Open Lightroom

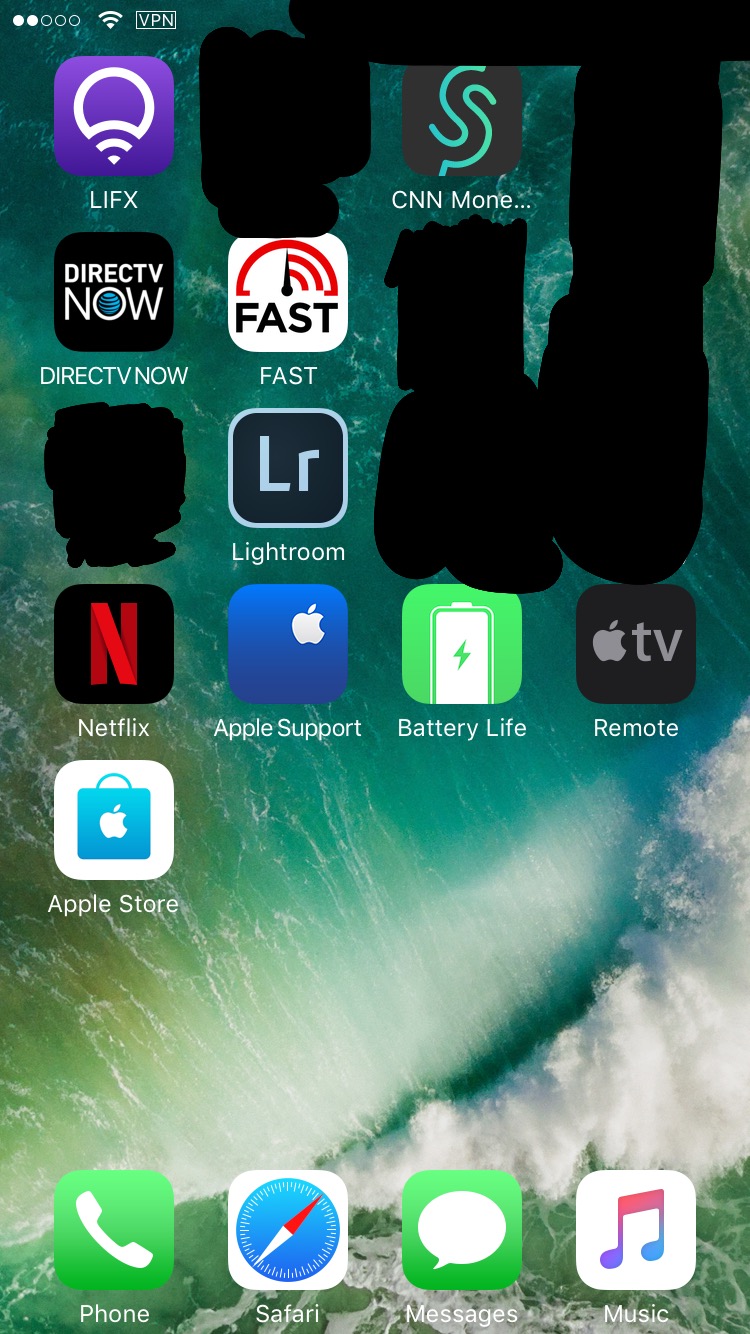(288, 468)
